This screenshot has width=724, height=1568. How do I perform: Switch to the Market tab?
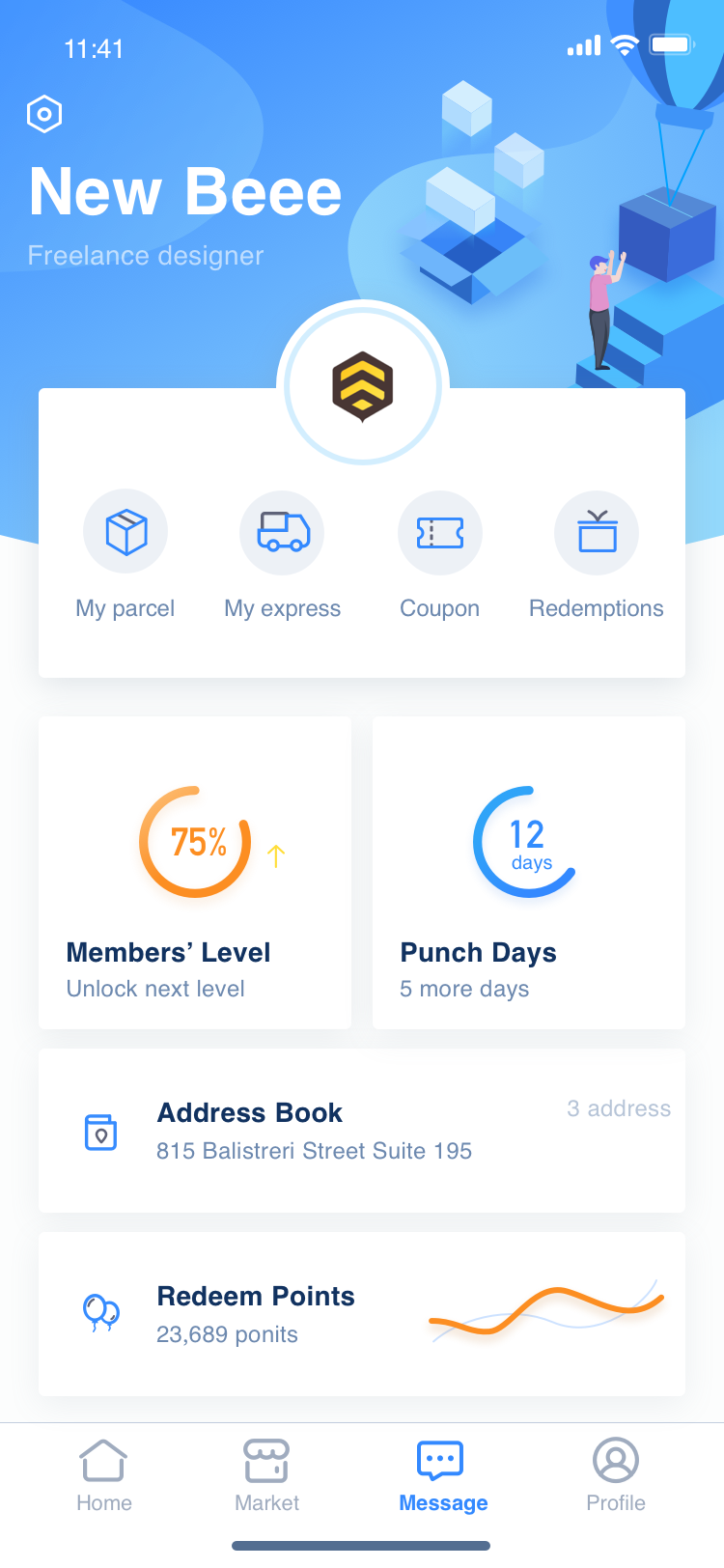pyautogui.click(x=267, y=1475)
